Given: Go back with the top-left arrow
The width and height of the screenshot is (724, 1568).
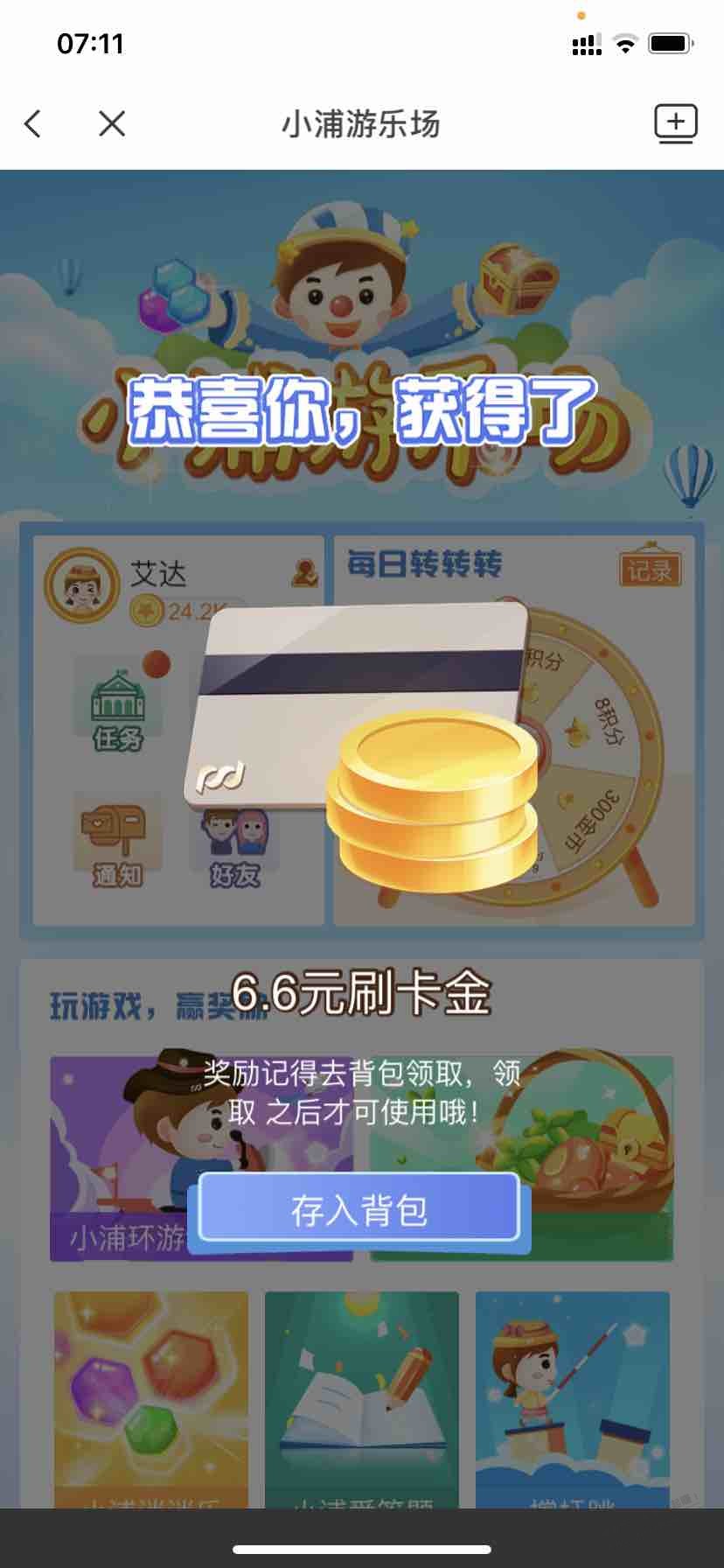Looking at the screenshot, I should click(33, 123).
